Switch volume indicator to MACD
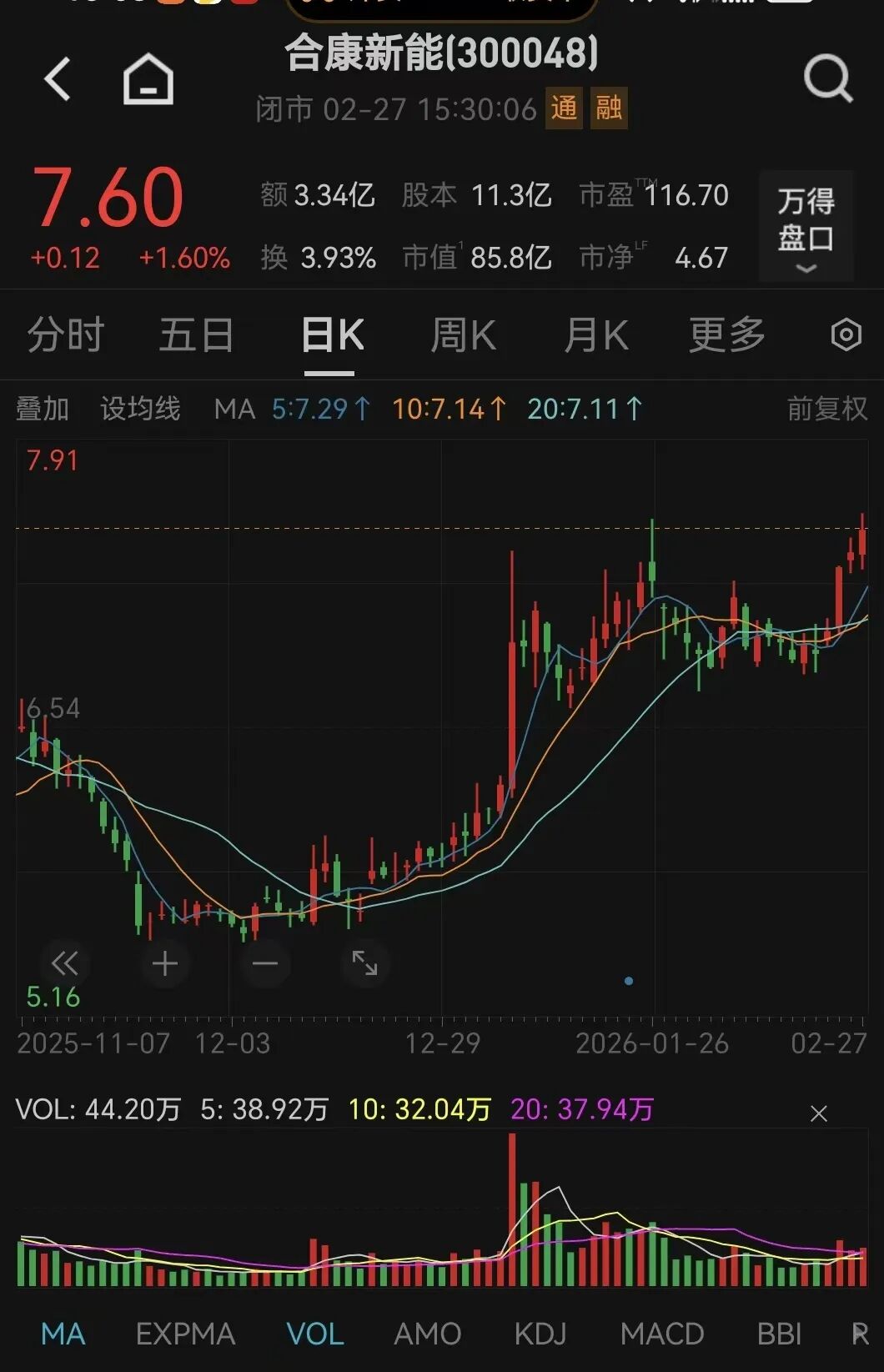Screen dimensions: 884x1372 [663, 1334]
